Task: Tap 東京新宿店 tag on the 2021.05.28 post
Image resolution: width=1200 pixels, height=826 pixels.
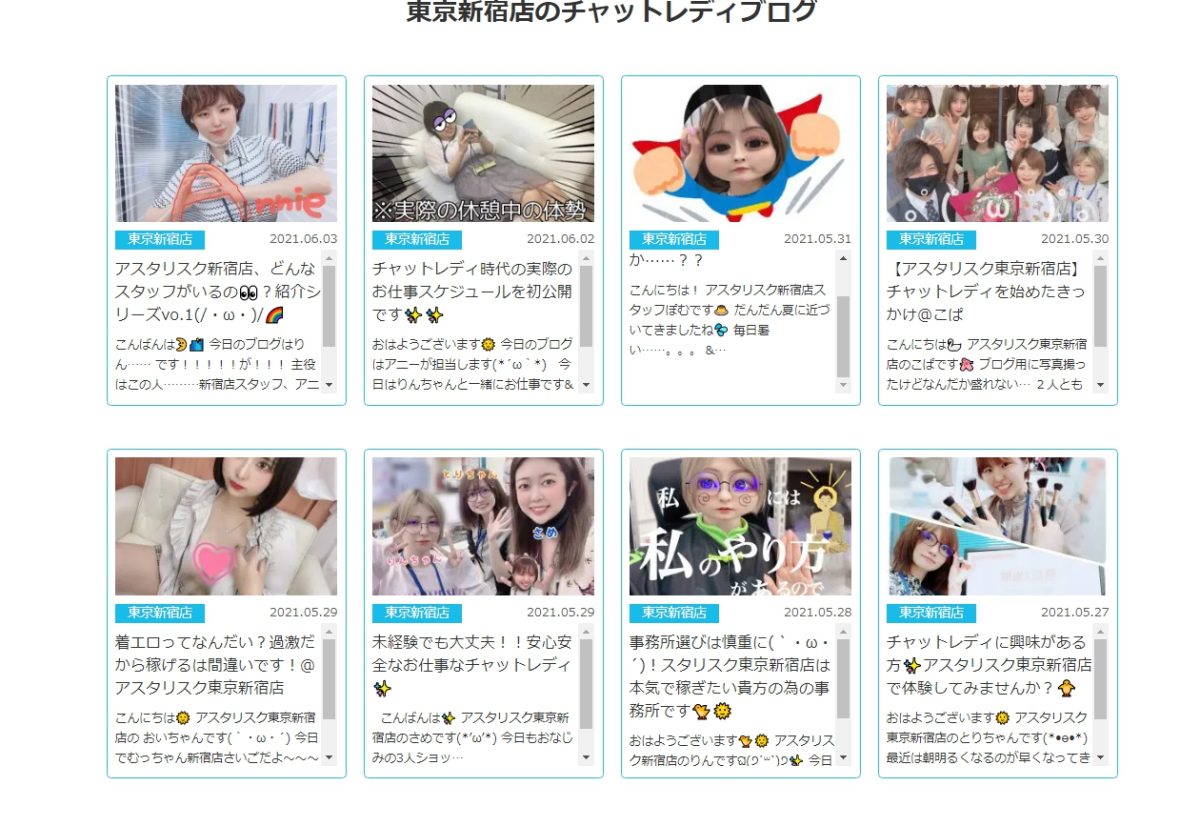Action: pos(674,613)
